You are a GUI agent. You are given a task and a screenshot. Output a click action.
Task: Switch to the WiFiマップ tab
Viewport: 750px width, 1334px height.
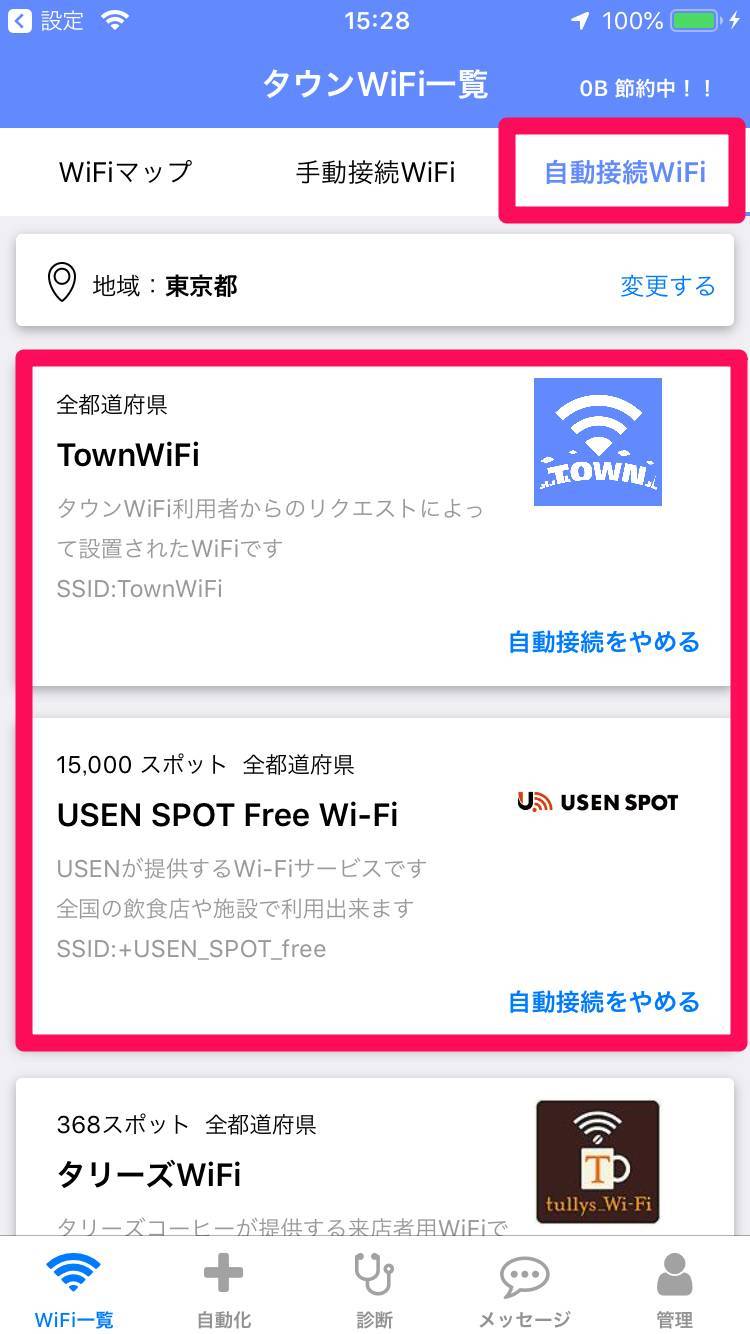(x=125, y=172)
